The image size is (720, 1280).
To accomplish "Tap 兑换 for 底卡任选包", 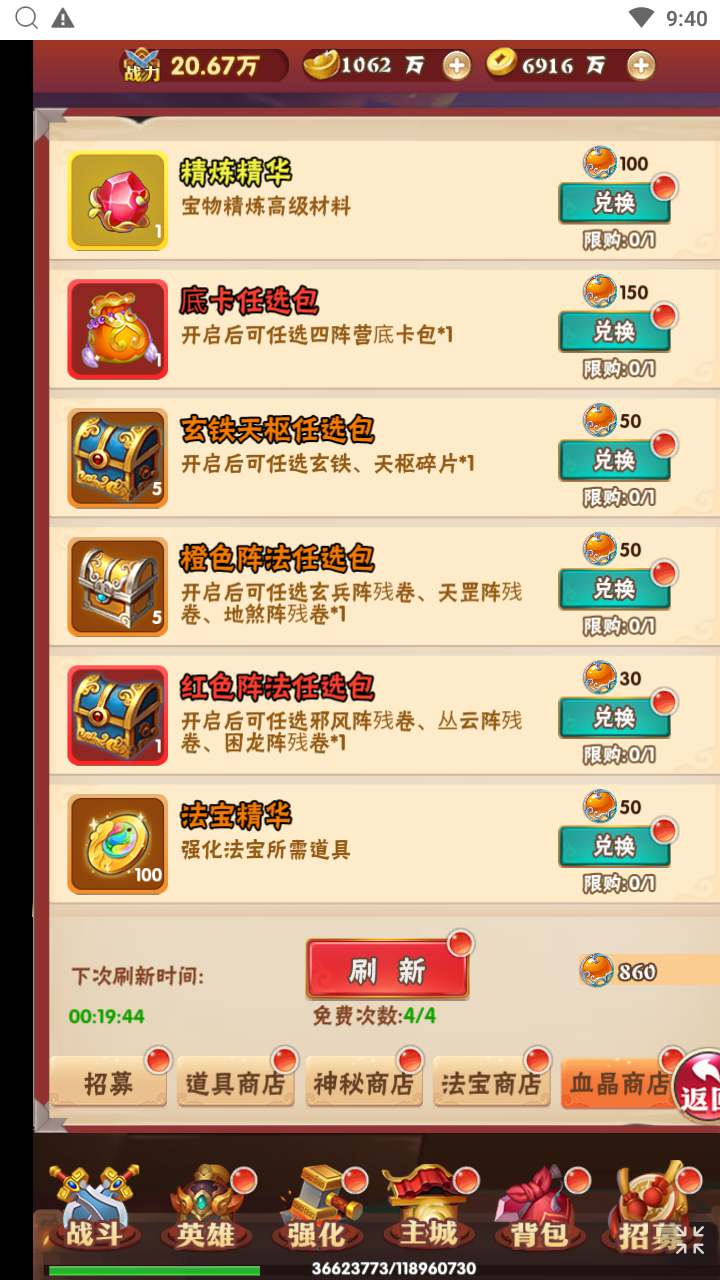I will pos(613,331).
